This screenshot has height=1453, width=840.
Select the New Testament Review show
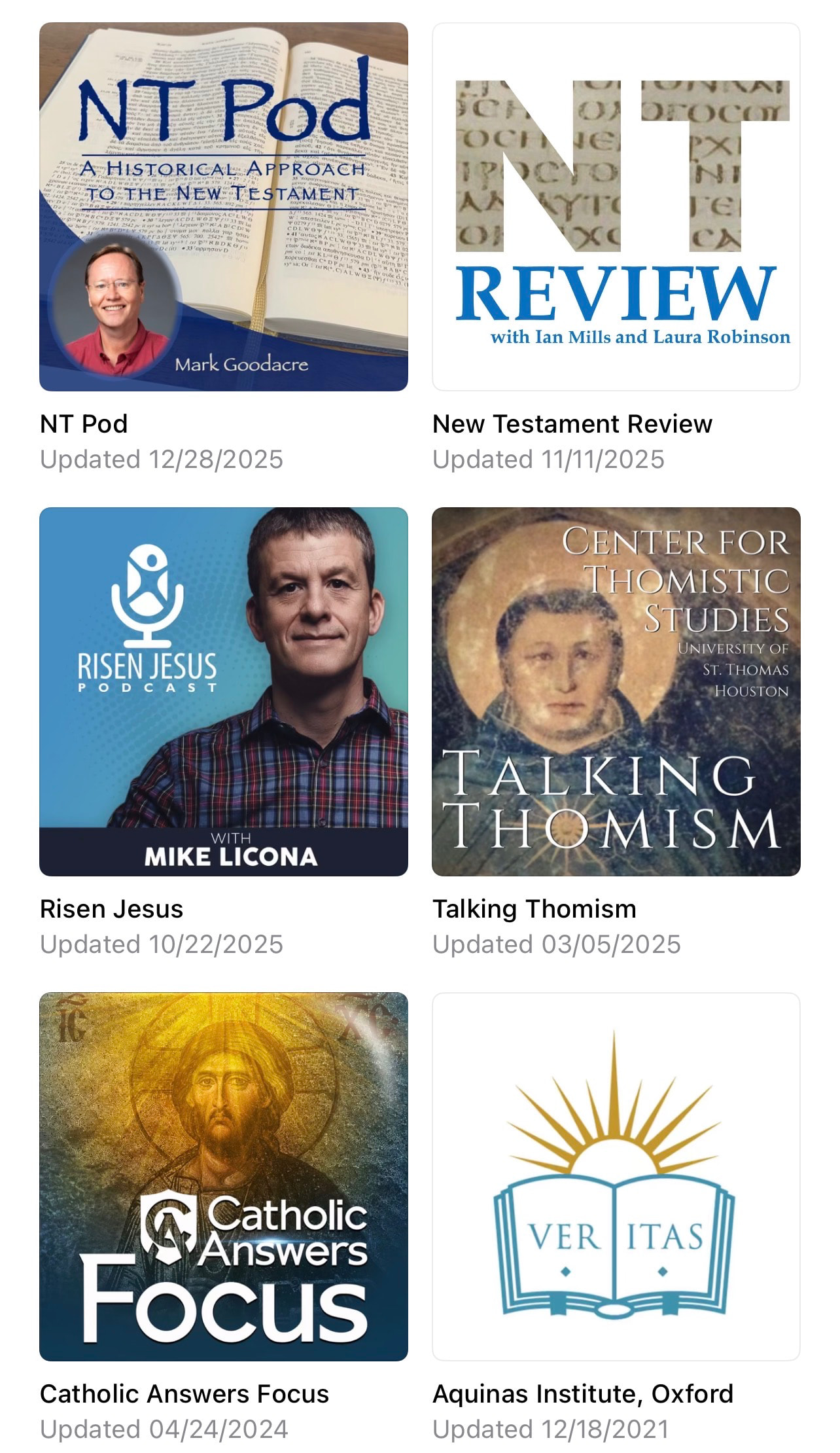coord(616,207)
